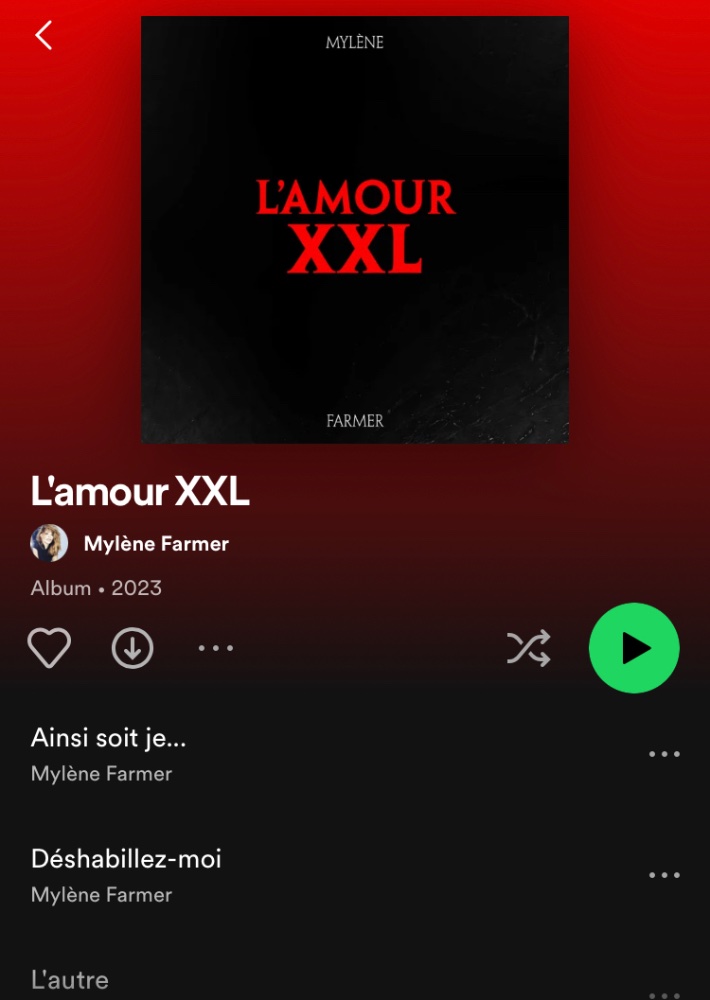Viewport: 710px width, 1000px height.
Task: Open Mylène Farmer's artist page
Action: tap(155, 544)
